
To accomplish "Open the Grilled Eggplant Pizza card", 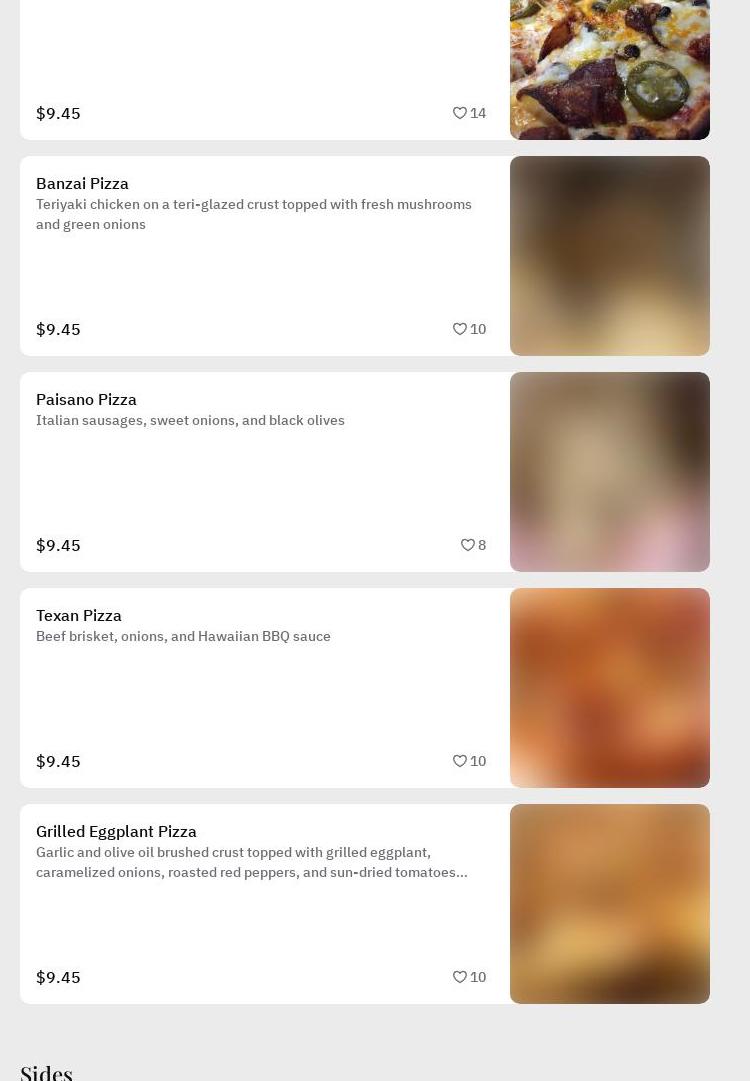I will 365,903.
